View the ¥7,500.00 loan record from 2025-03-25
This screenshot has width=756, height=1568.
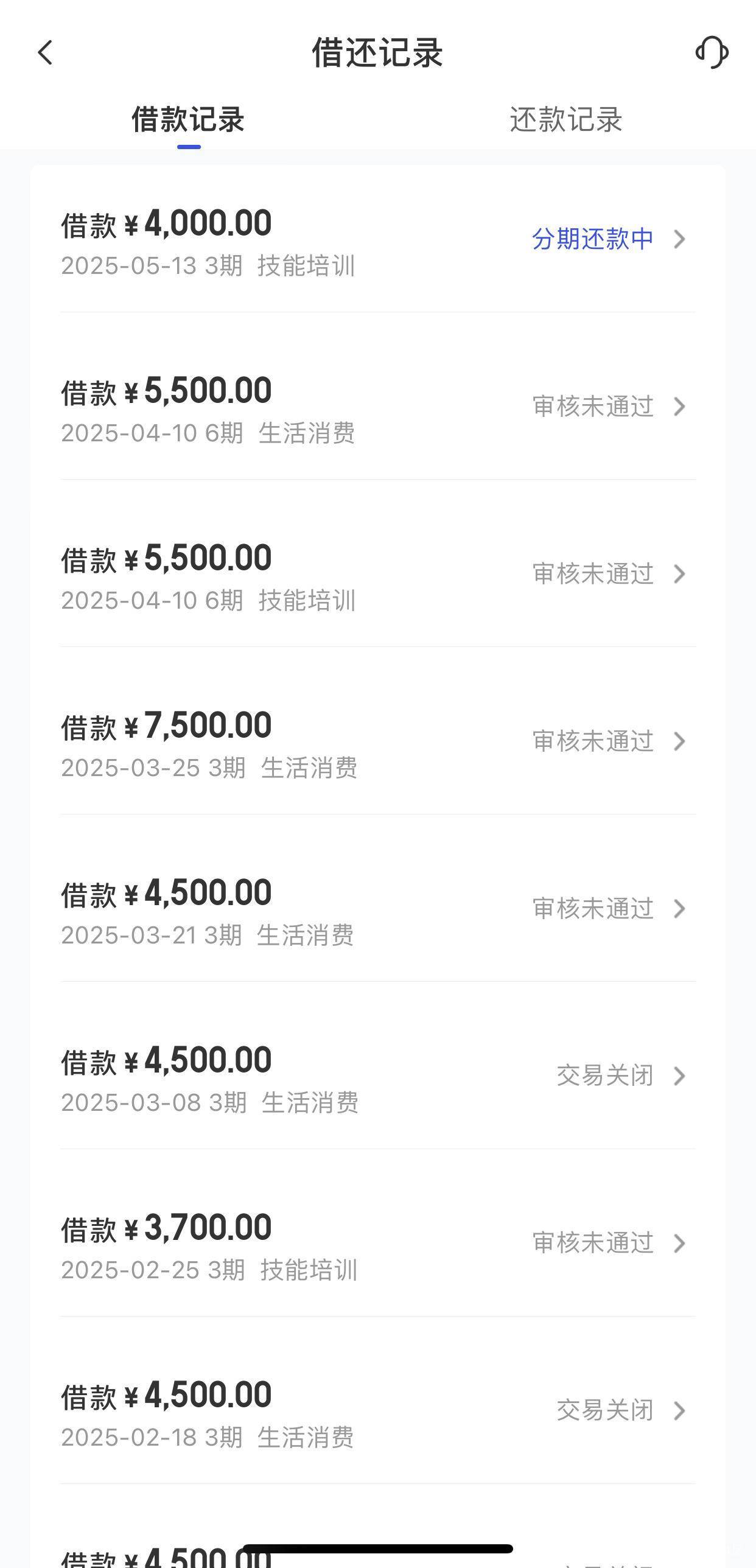(378, 741)
